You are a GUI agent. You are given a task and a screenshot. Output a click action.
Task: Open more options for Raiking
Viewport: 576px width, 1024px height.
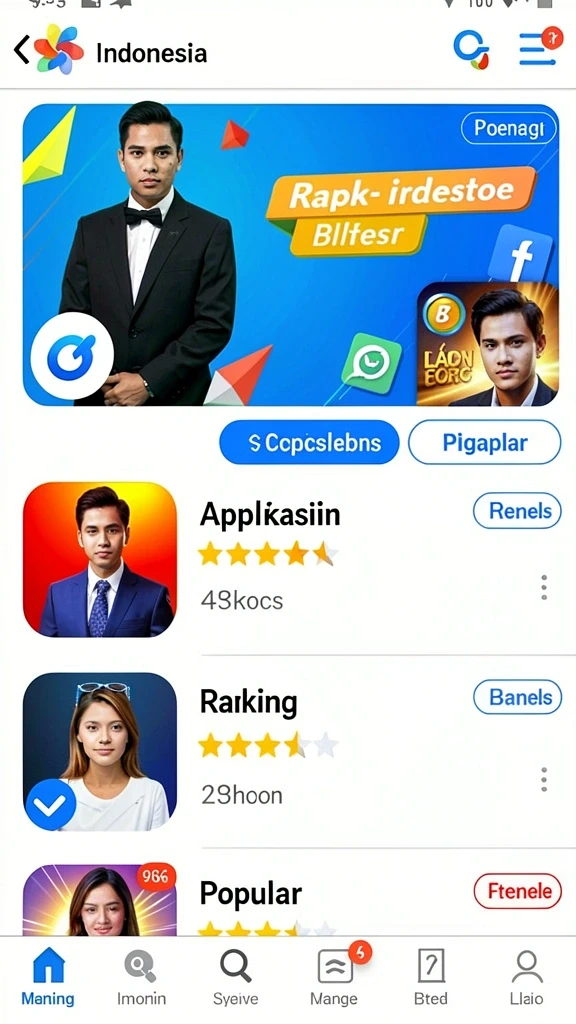(x=544, y=780)
